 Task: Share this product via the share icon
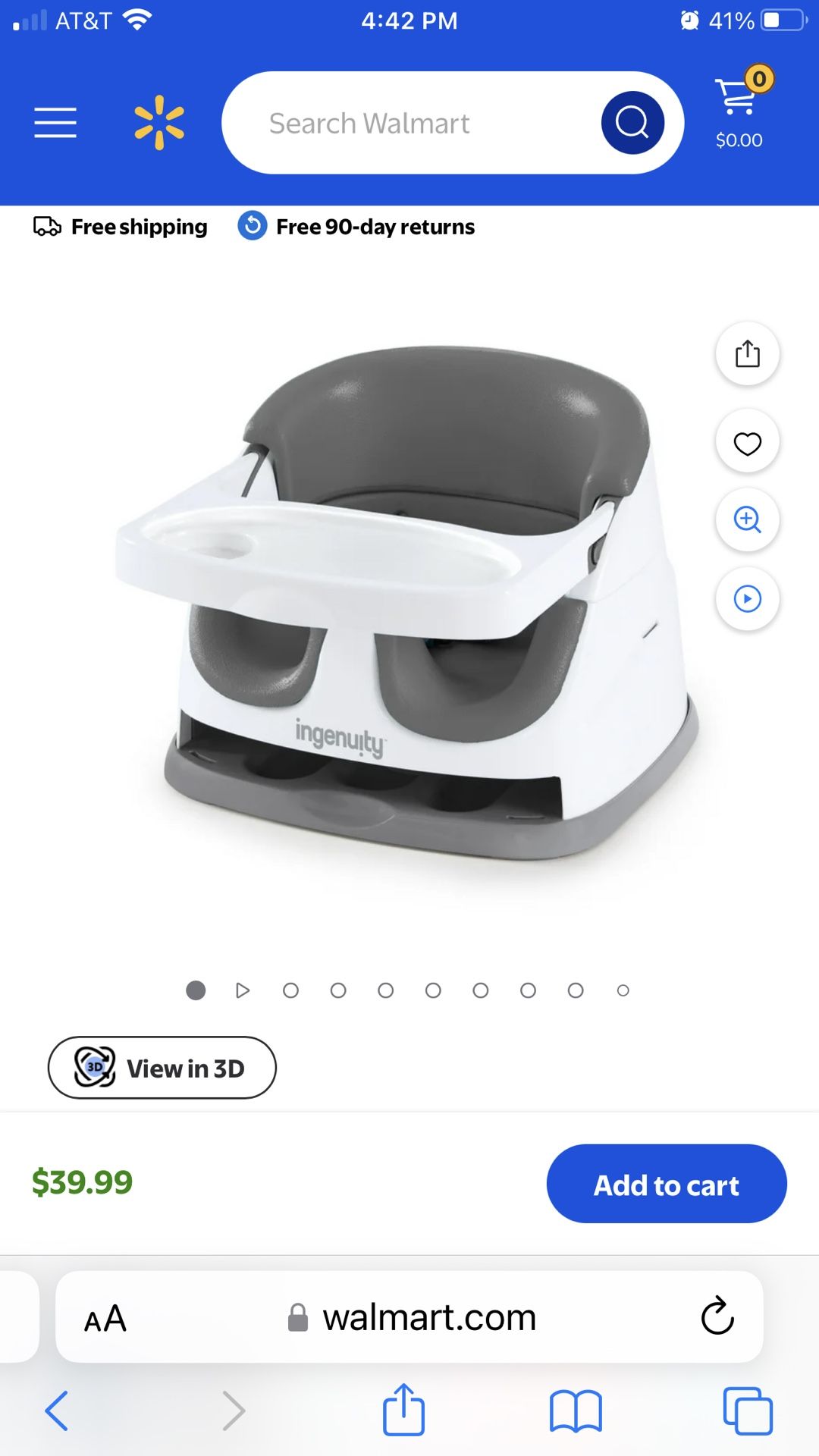pos(748,353)
